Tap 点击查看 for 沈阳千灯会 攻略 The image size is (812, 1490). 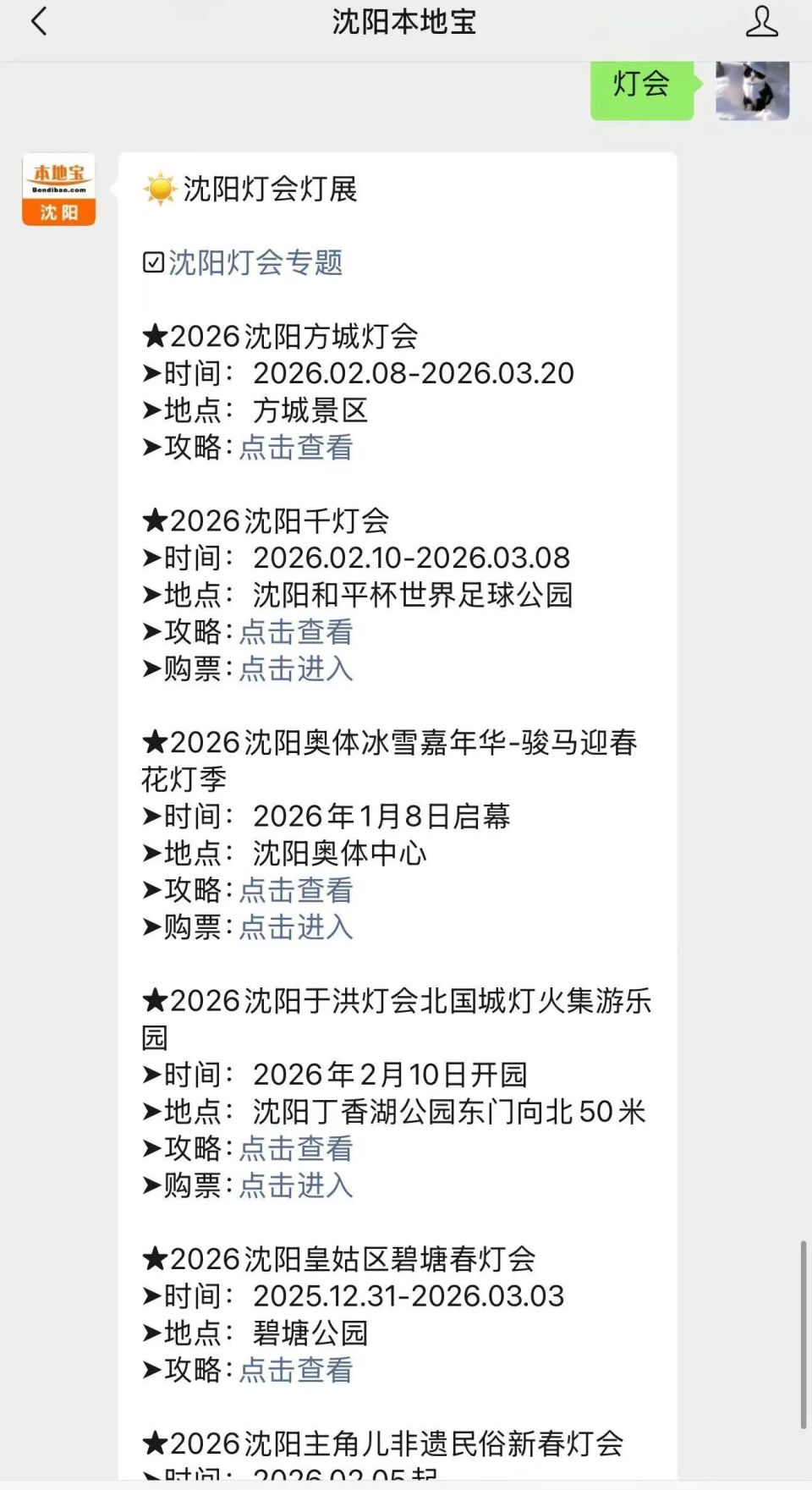[295, 632]
